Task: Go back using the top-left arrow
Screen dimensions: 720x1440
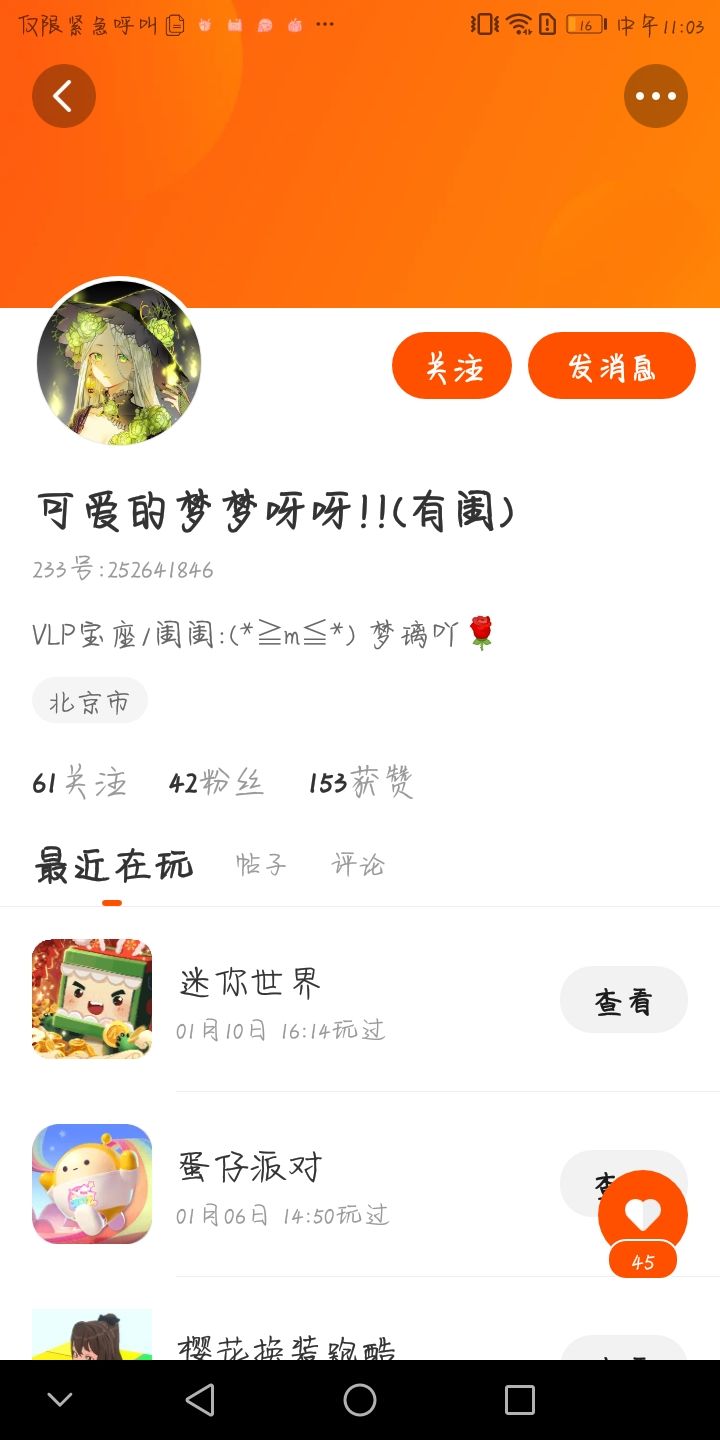Action: (63, 96)
